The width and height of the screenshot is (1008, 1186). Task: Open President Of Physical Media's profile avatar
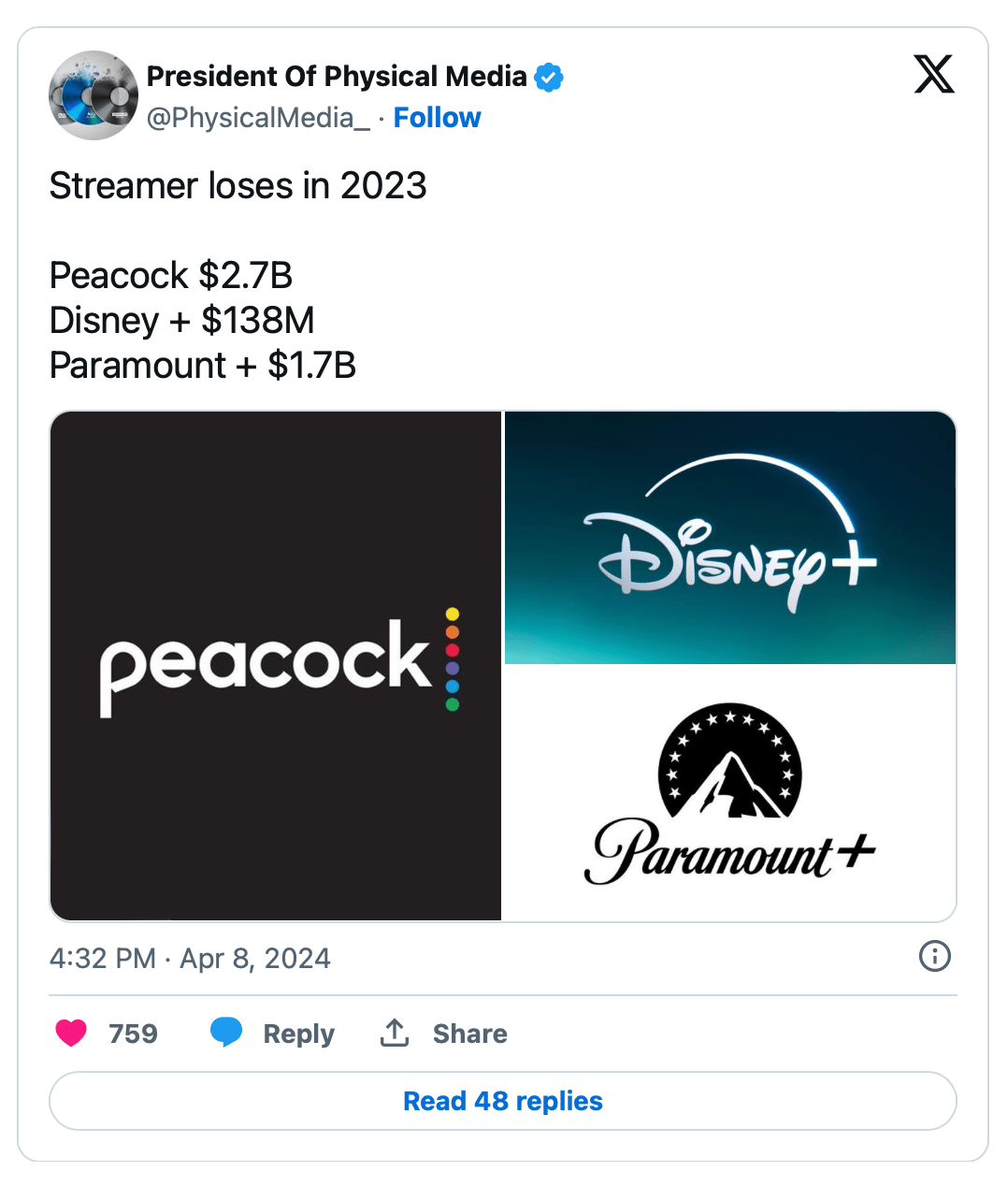pos(94,95)
